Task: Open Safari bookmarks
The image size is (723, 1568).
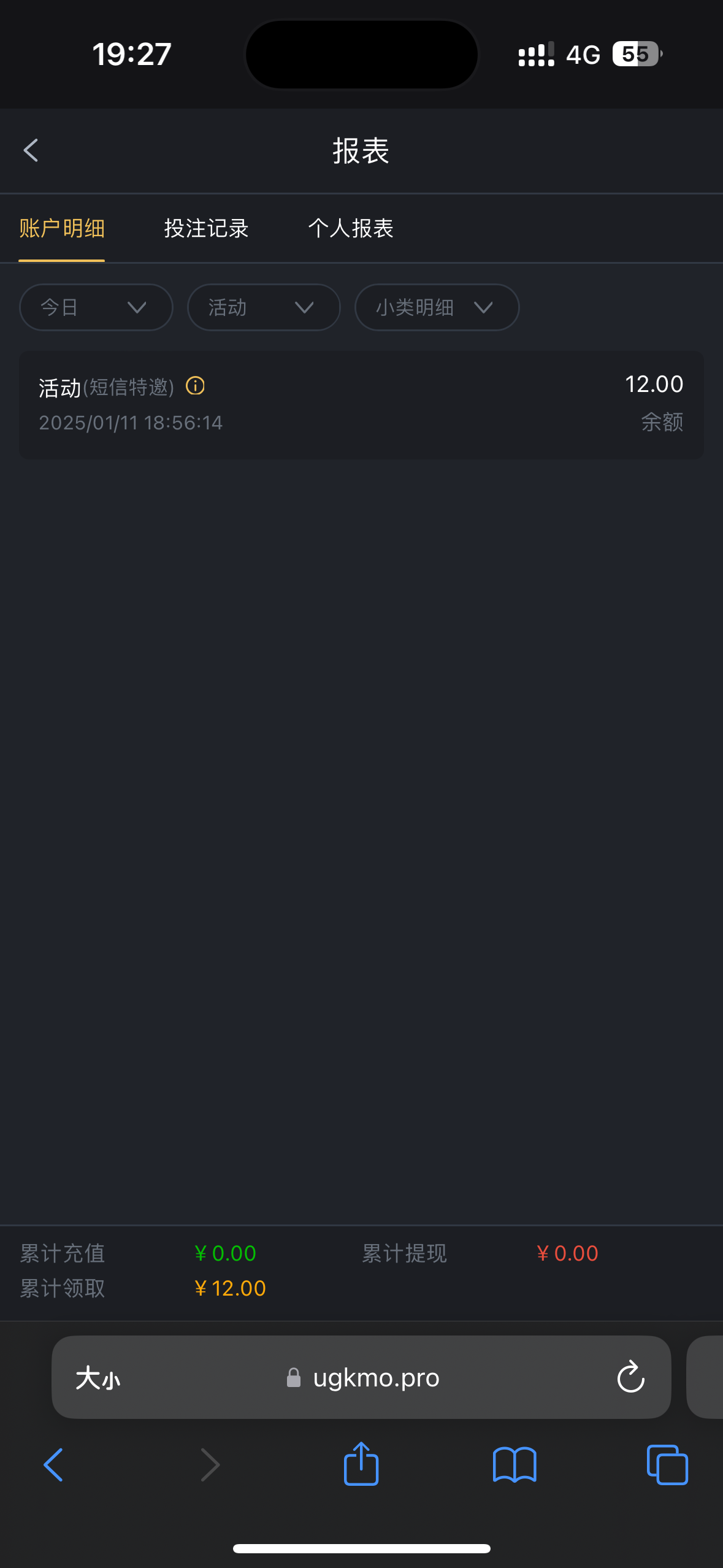Action: (x=515, y=1465)
